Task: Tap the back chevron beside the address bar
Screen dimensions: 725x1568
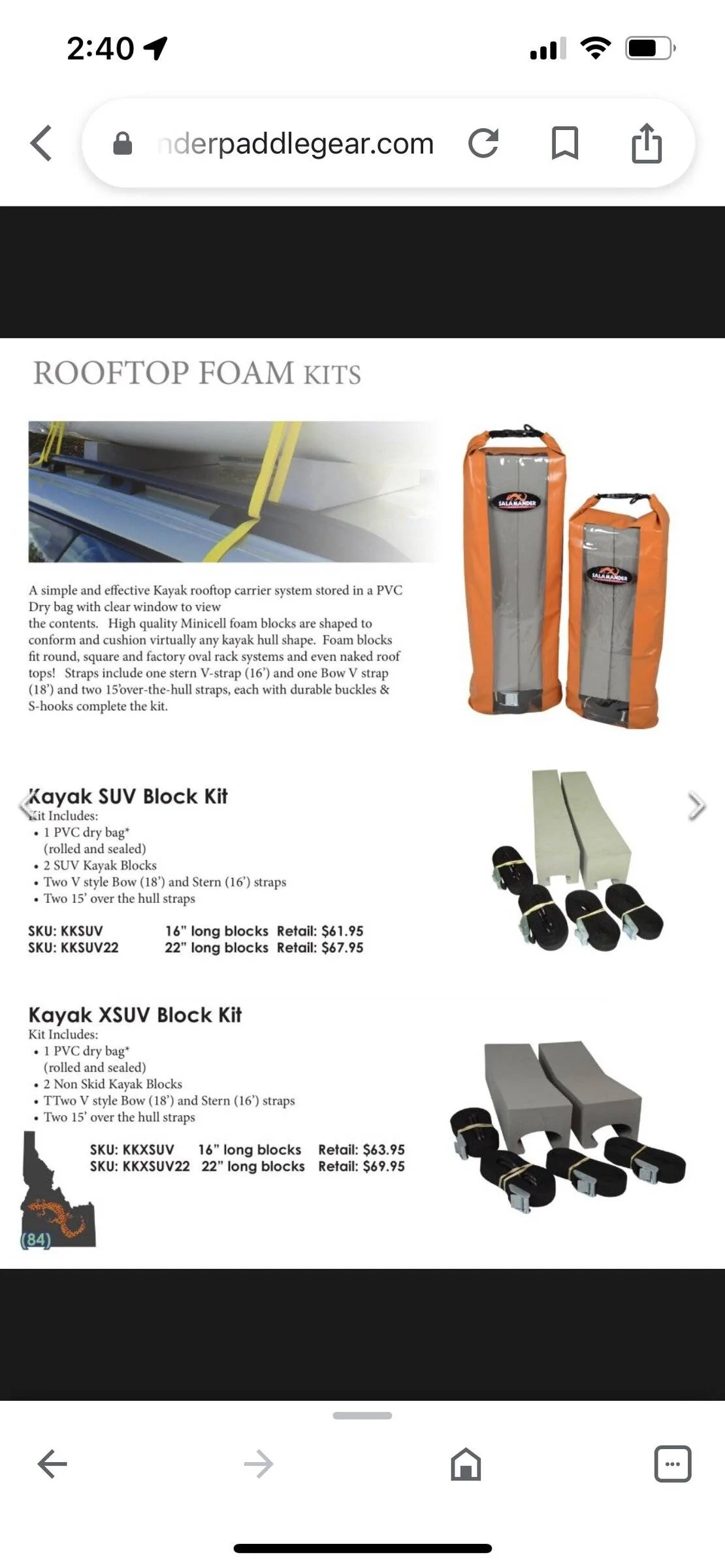Action: point(41,143)
